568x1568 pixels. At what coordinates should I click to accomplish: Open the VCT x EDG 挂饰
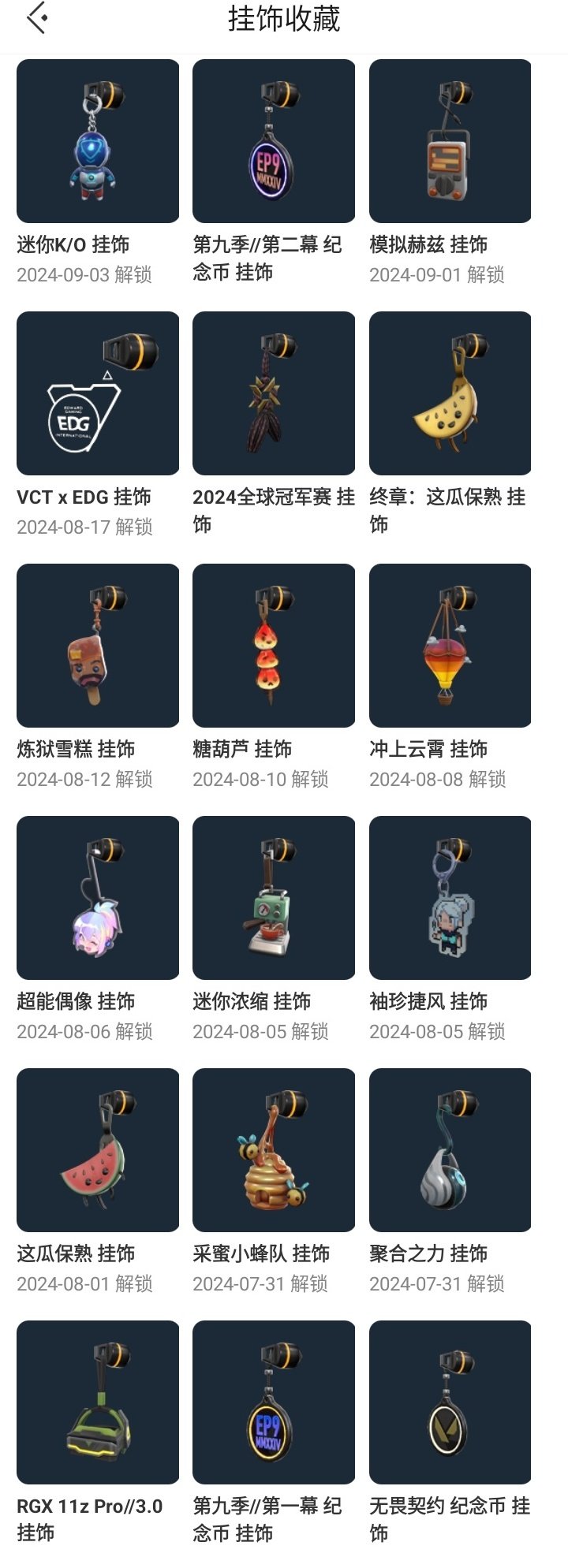tap(98, 392)
